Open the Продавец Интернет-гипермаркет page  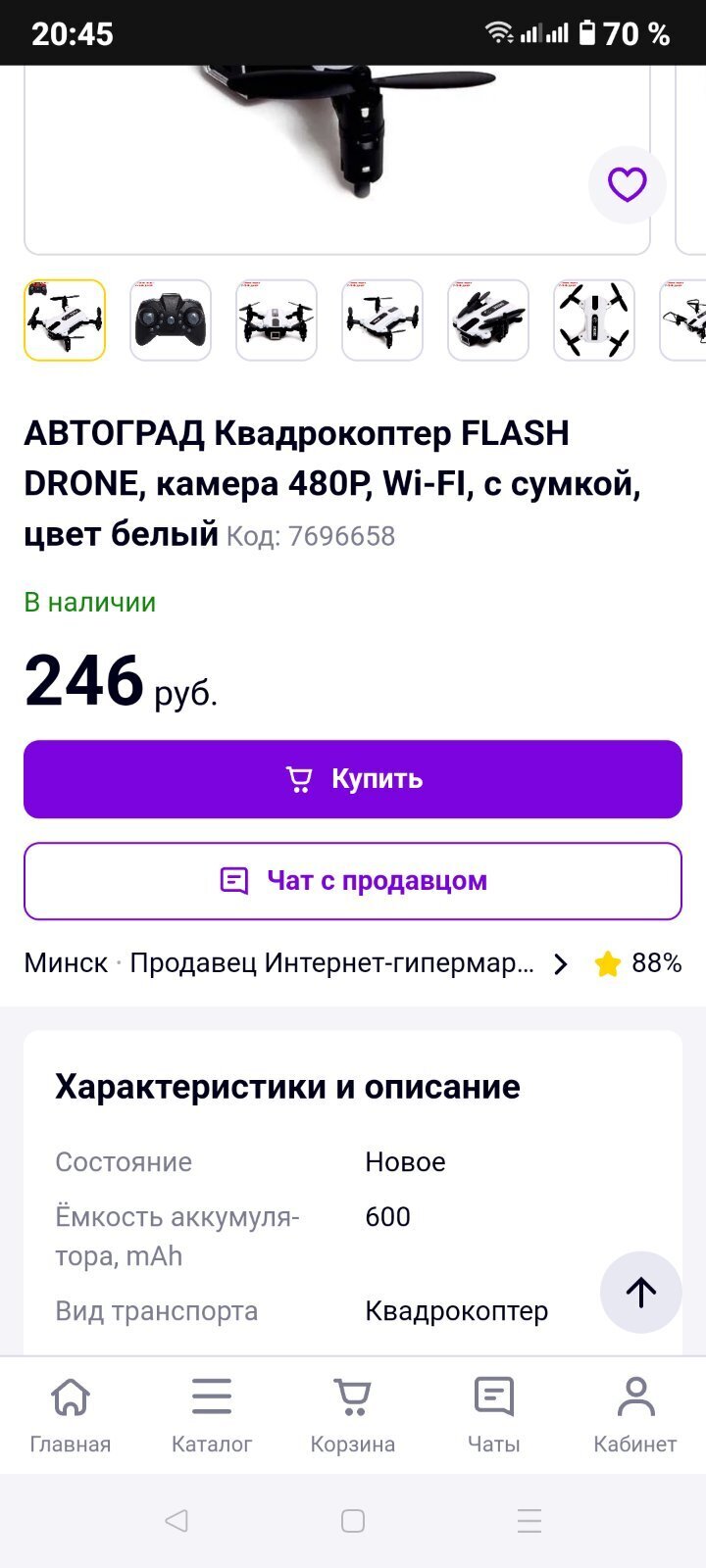[x=333, y=963]
